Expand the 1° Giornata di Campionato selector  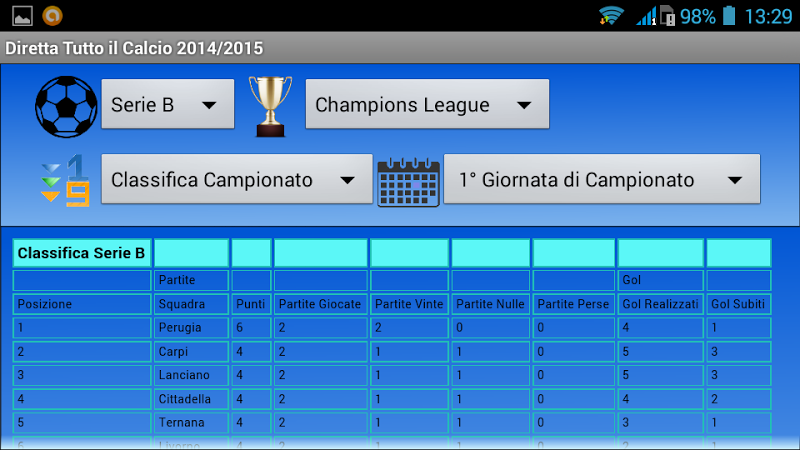(x=601, y=180)
